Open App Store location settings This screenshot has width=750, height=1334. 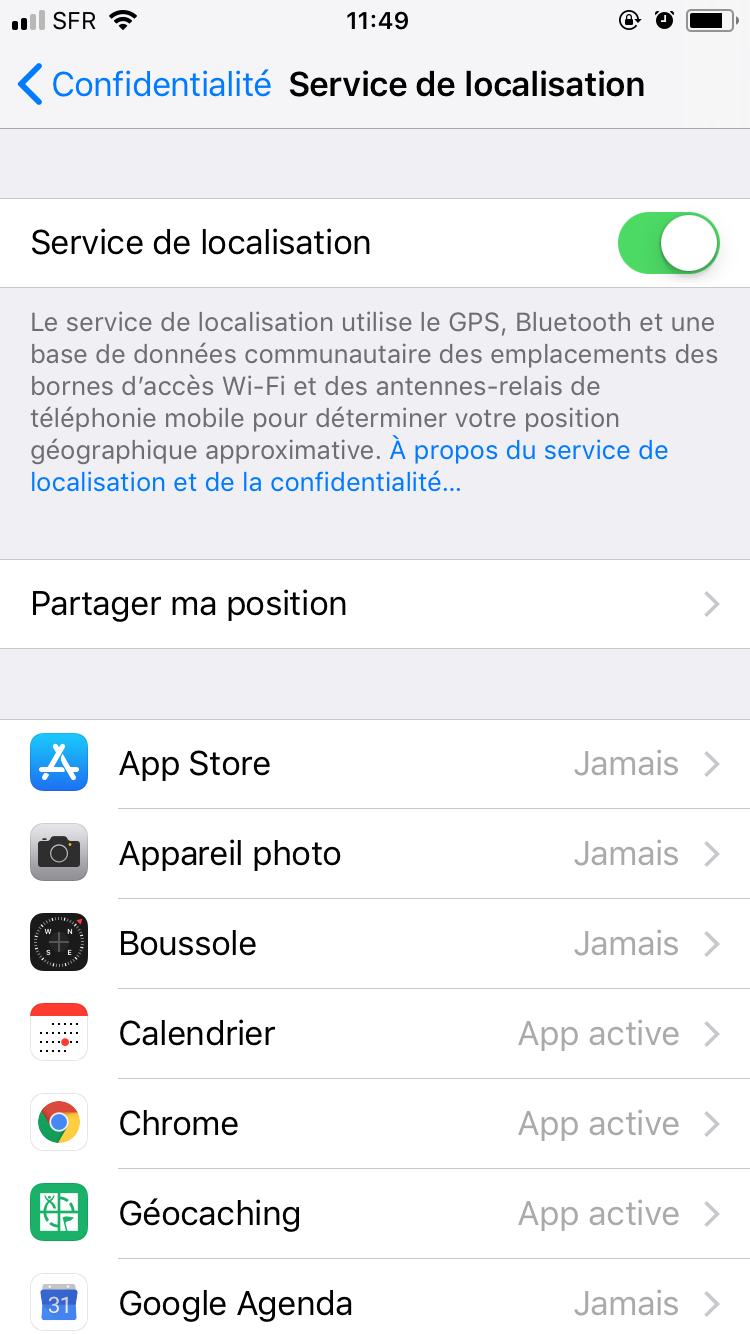[x=375, y=764]
